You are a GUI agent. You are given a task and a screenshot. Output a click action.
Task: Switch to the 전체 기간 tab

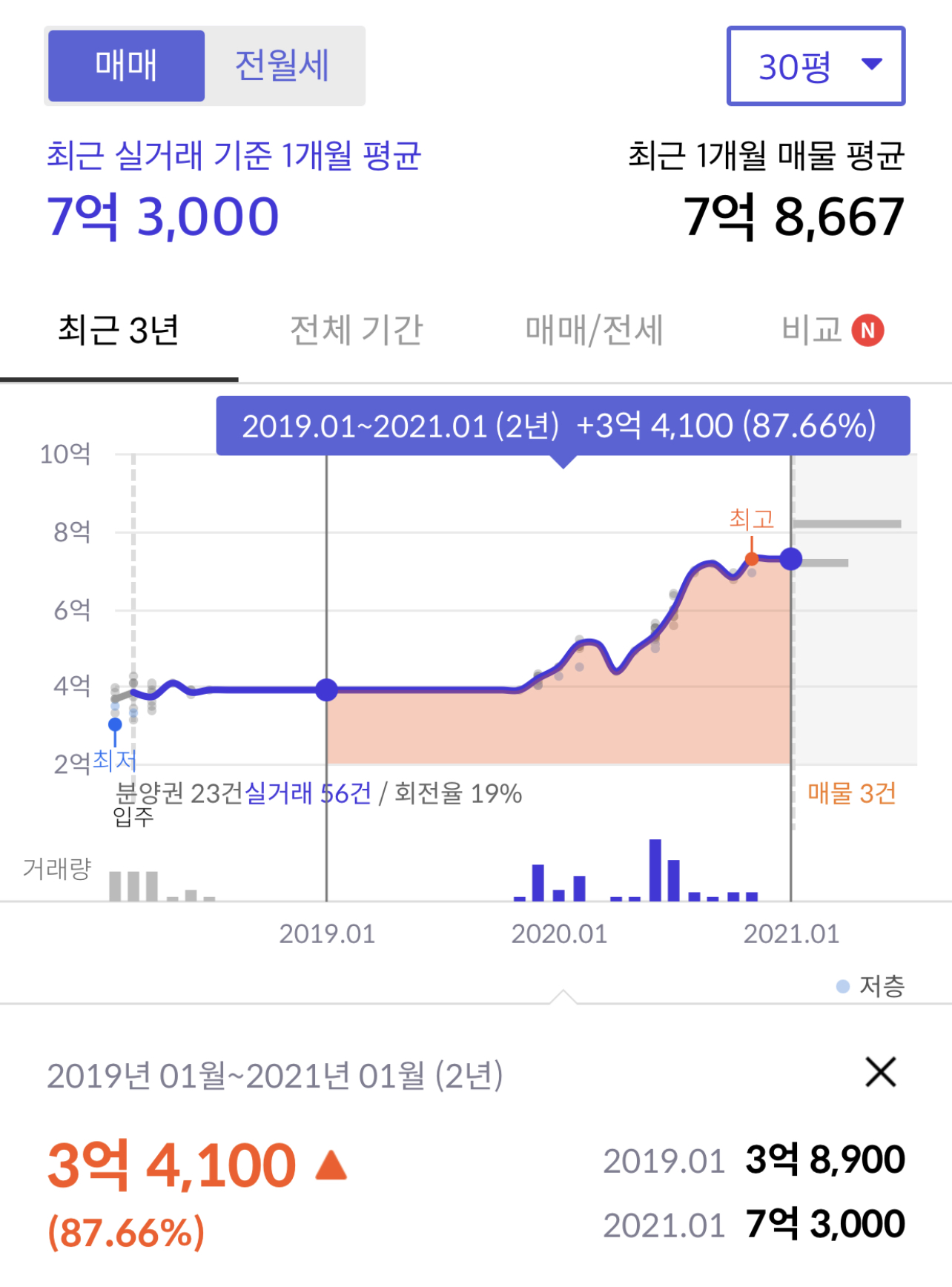pyautogui.click(x=356, y=331)
